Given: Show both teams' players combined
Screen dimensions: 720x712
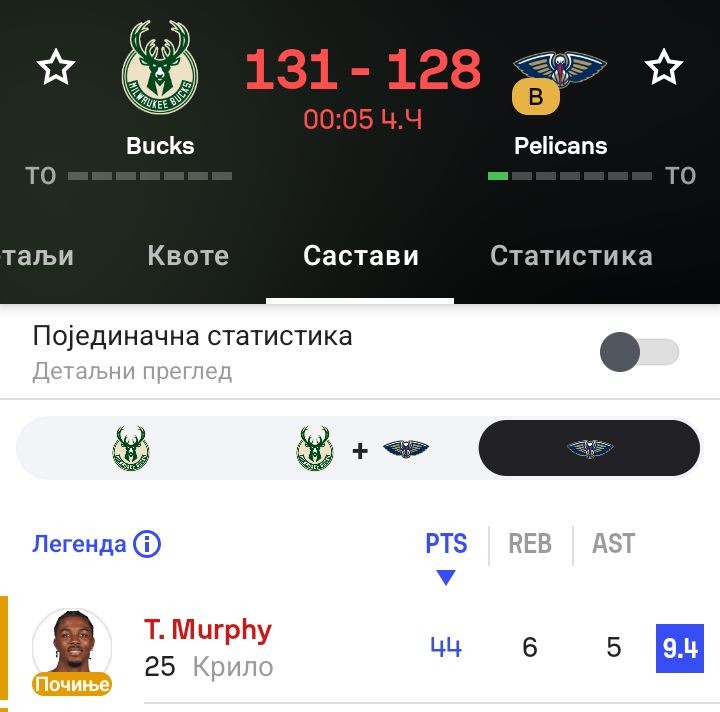Looking at the screenshot, I should 361,449.
